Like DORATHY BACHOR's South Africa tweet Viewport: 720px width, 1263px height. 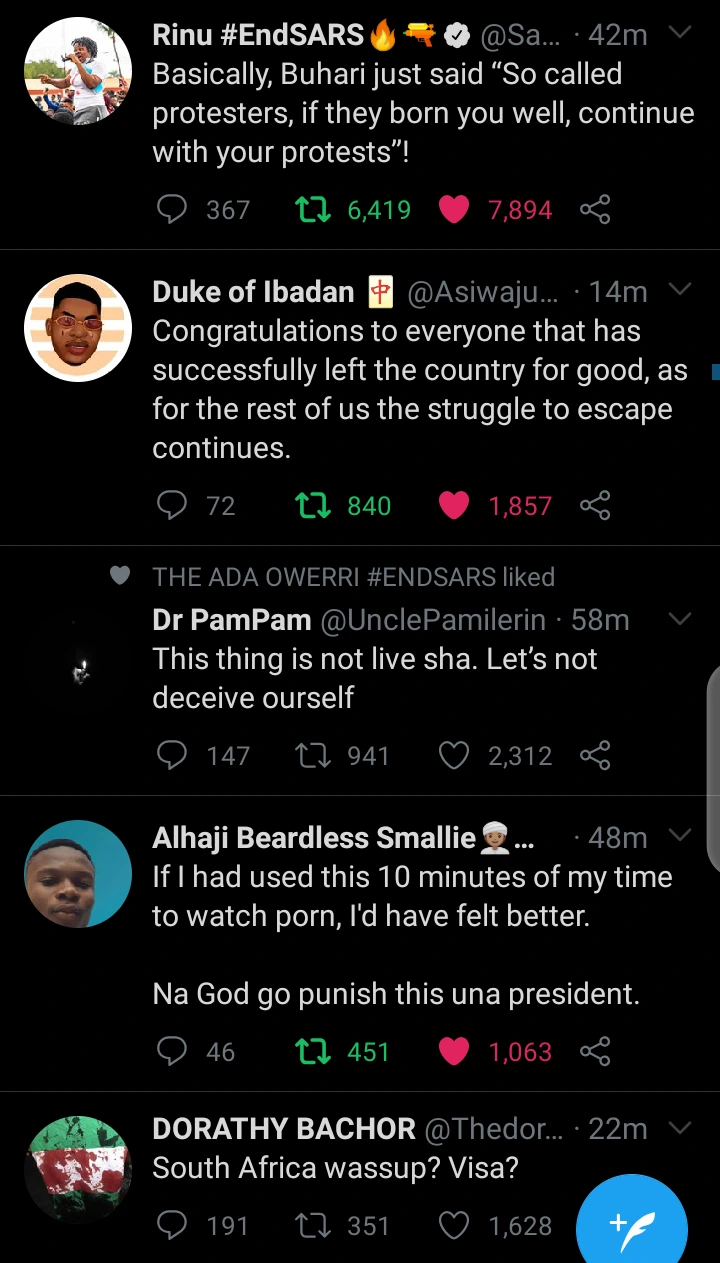click(454, 1225)
